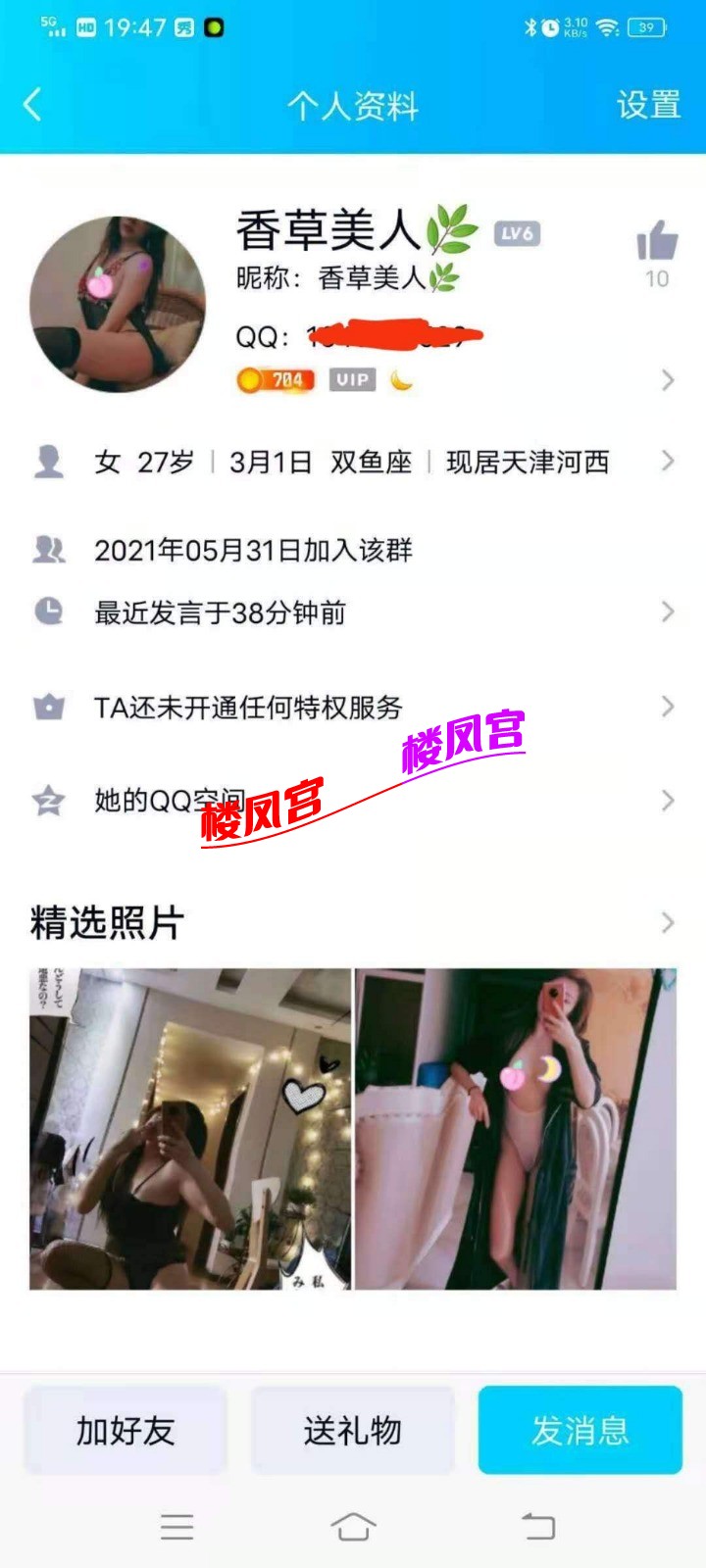Open the 最近发言于38分钟前 row
Viewport: 706px width, 1568px height.
pyautogui.click(x=351, y=612)
